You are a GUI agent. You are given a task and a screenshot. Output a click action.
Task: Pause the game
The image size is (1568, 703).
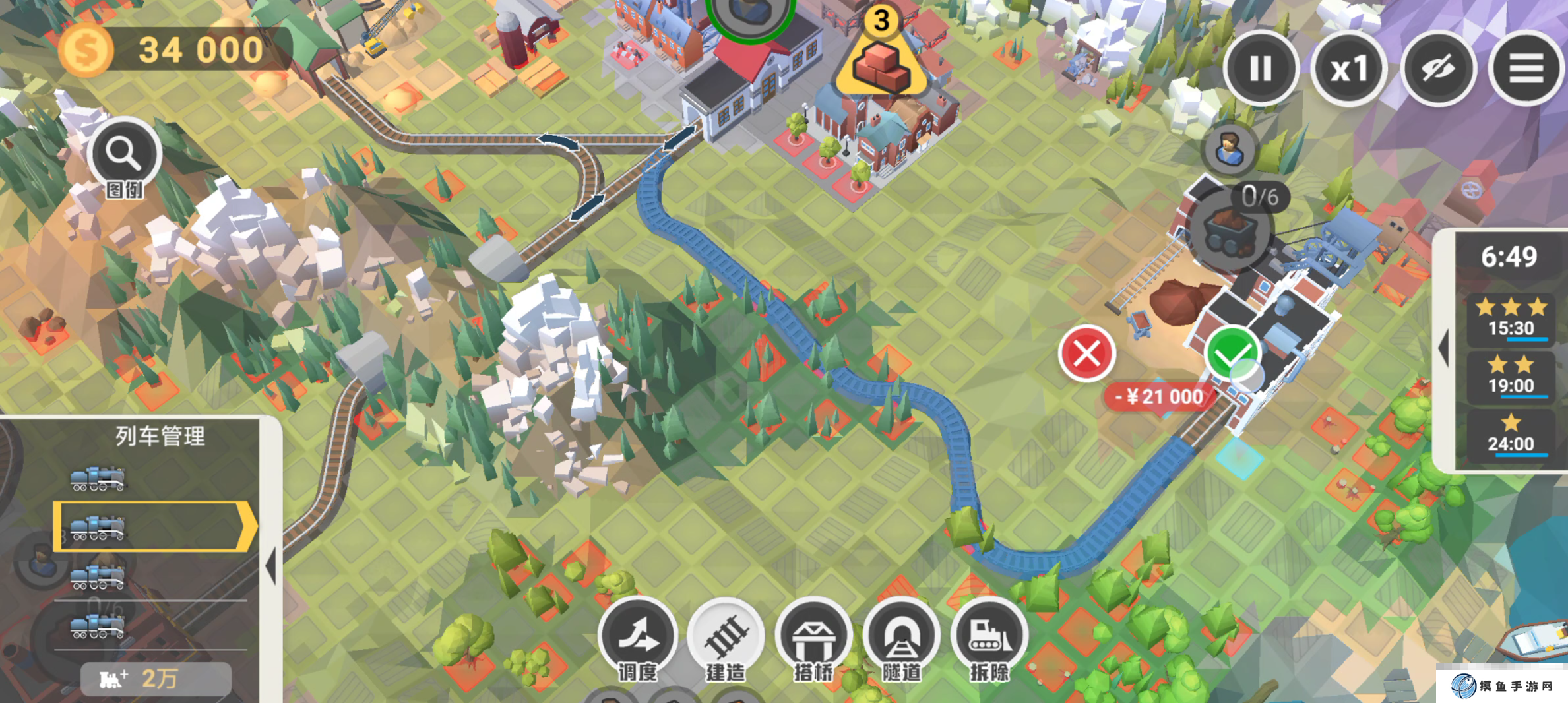(x=1260, y=69)
